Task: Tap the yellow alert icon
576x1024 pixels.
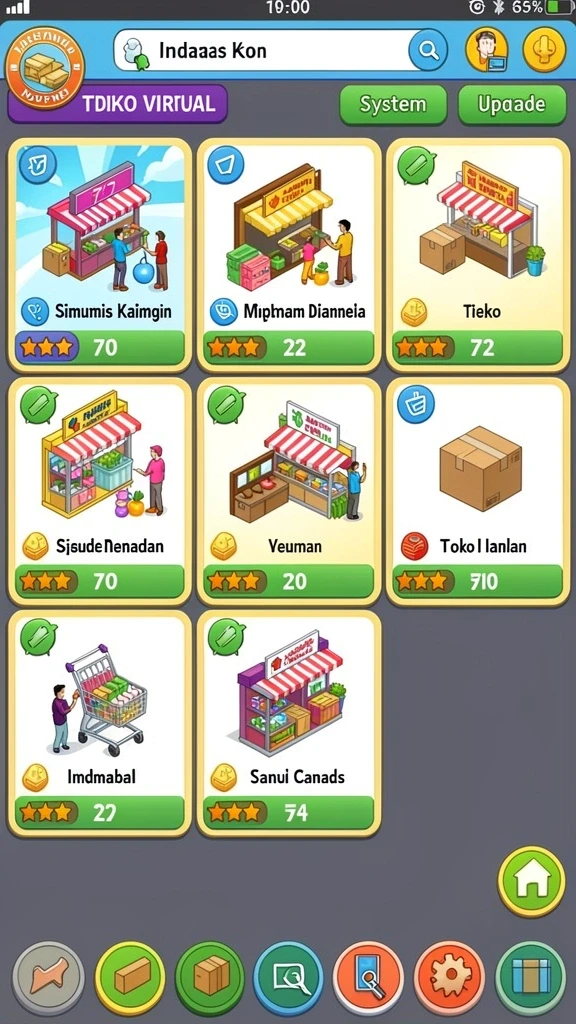Action: pos(544,50)
